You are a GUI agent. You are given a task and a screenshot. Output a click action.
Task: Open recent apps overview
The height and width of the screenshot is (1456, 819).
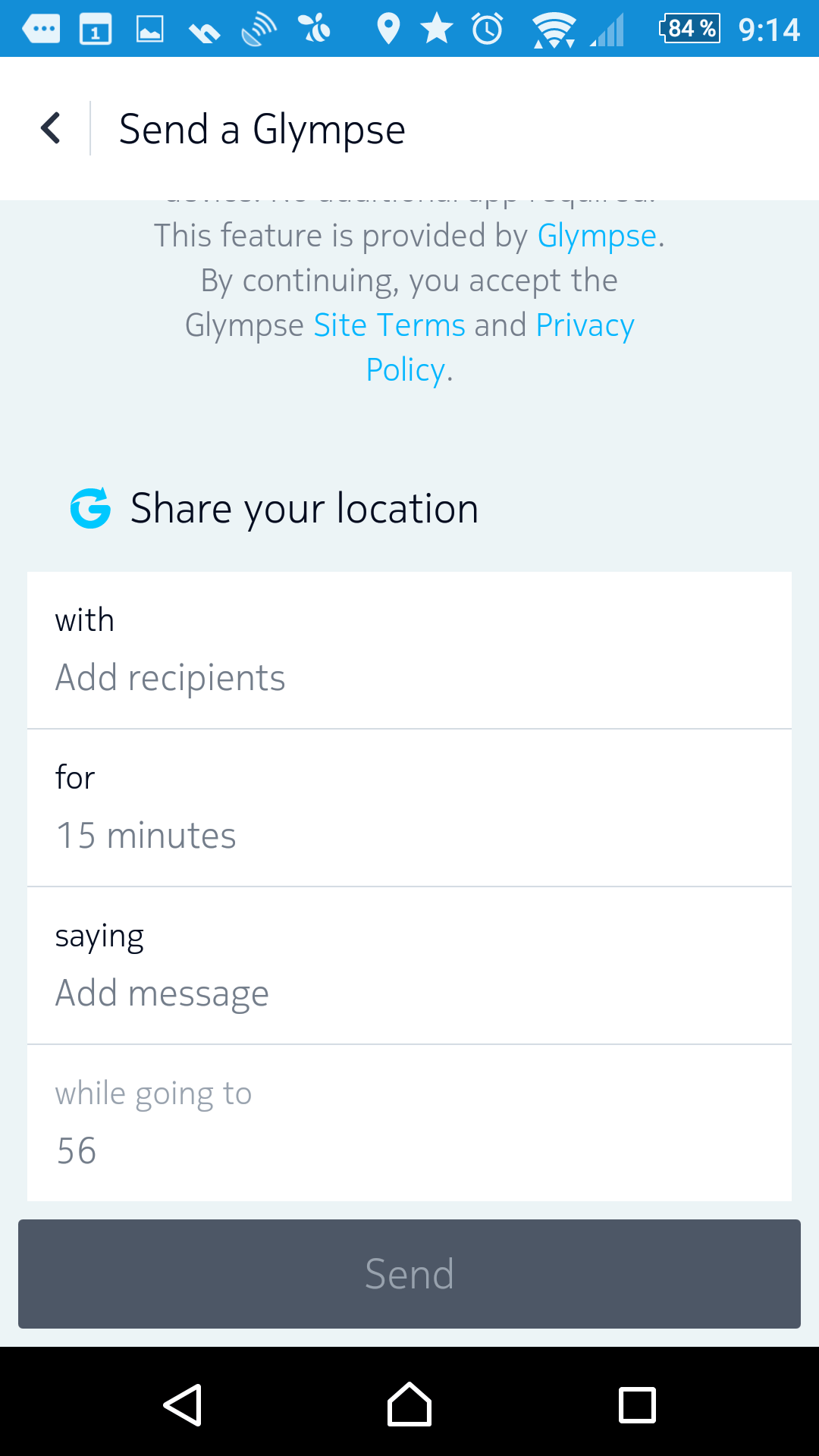(637, 1405)
